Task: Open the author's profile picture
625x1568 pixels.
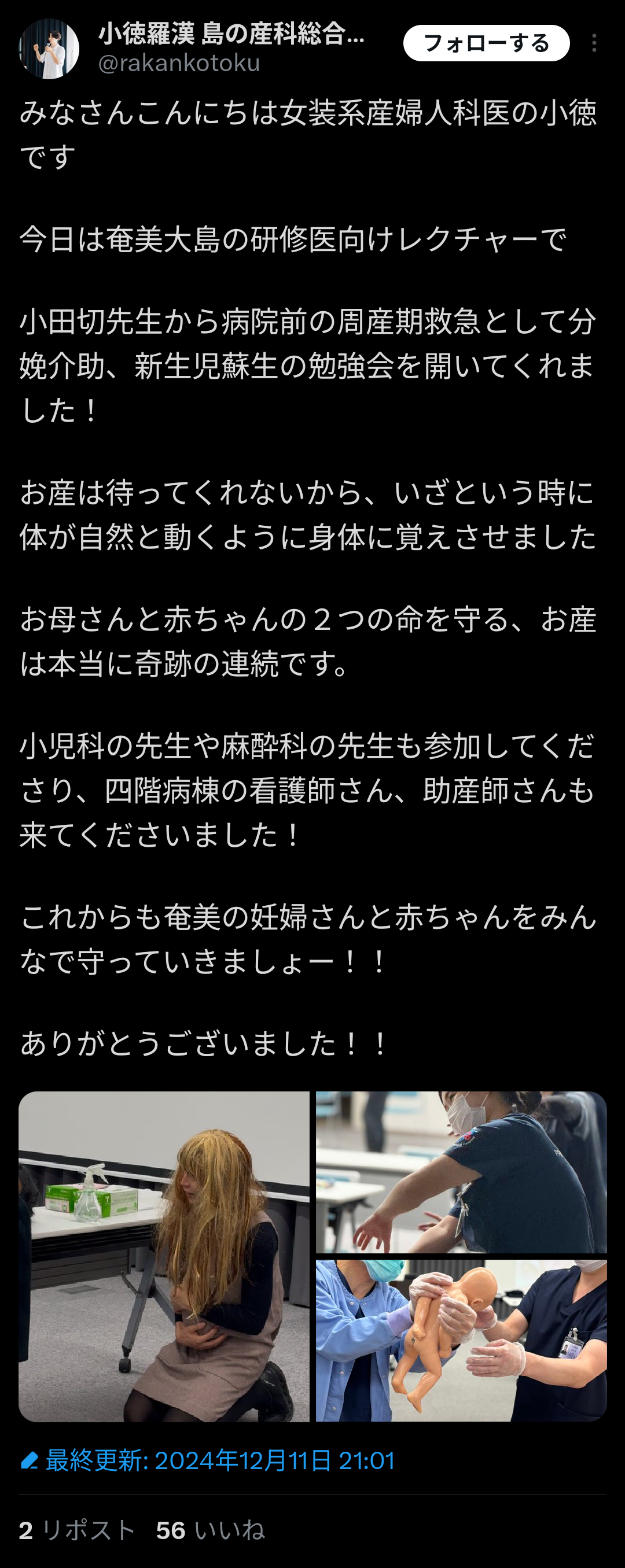Action: [49, 49]
